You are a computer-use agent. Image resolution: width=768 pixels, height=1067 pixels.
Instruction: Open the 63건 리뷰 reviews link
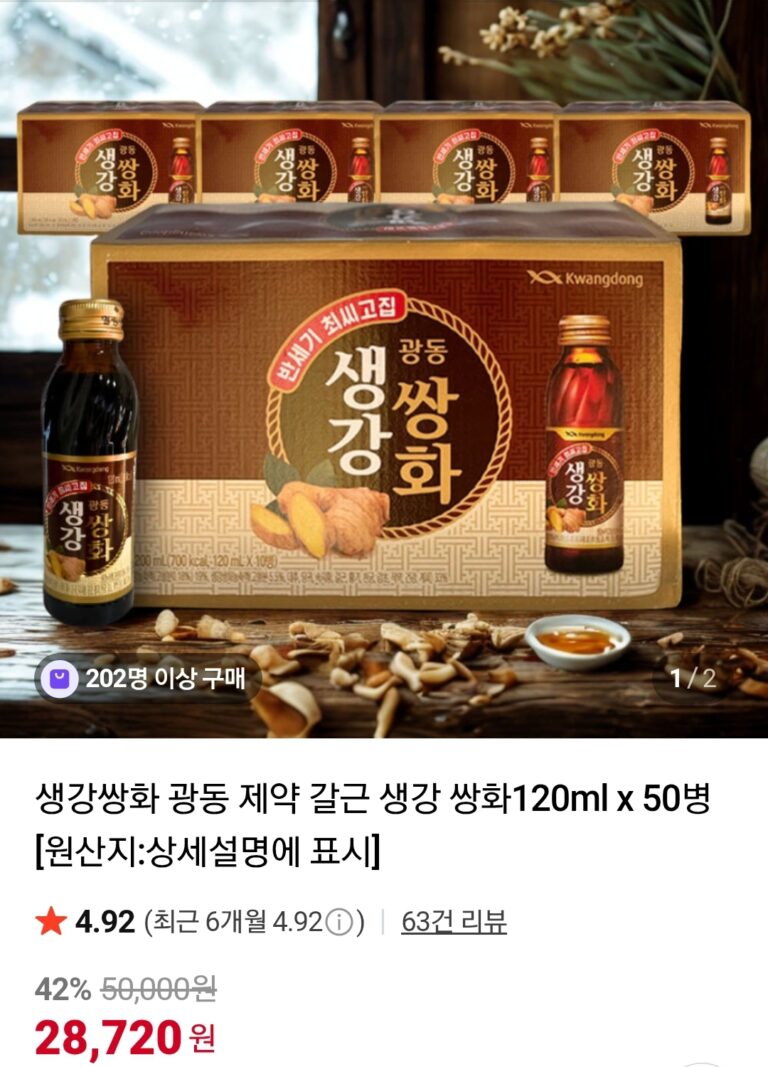pyautogui.click(x=453, y=922)
